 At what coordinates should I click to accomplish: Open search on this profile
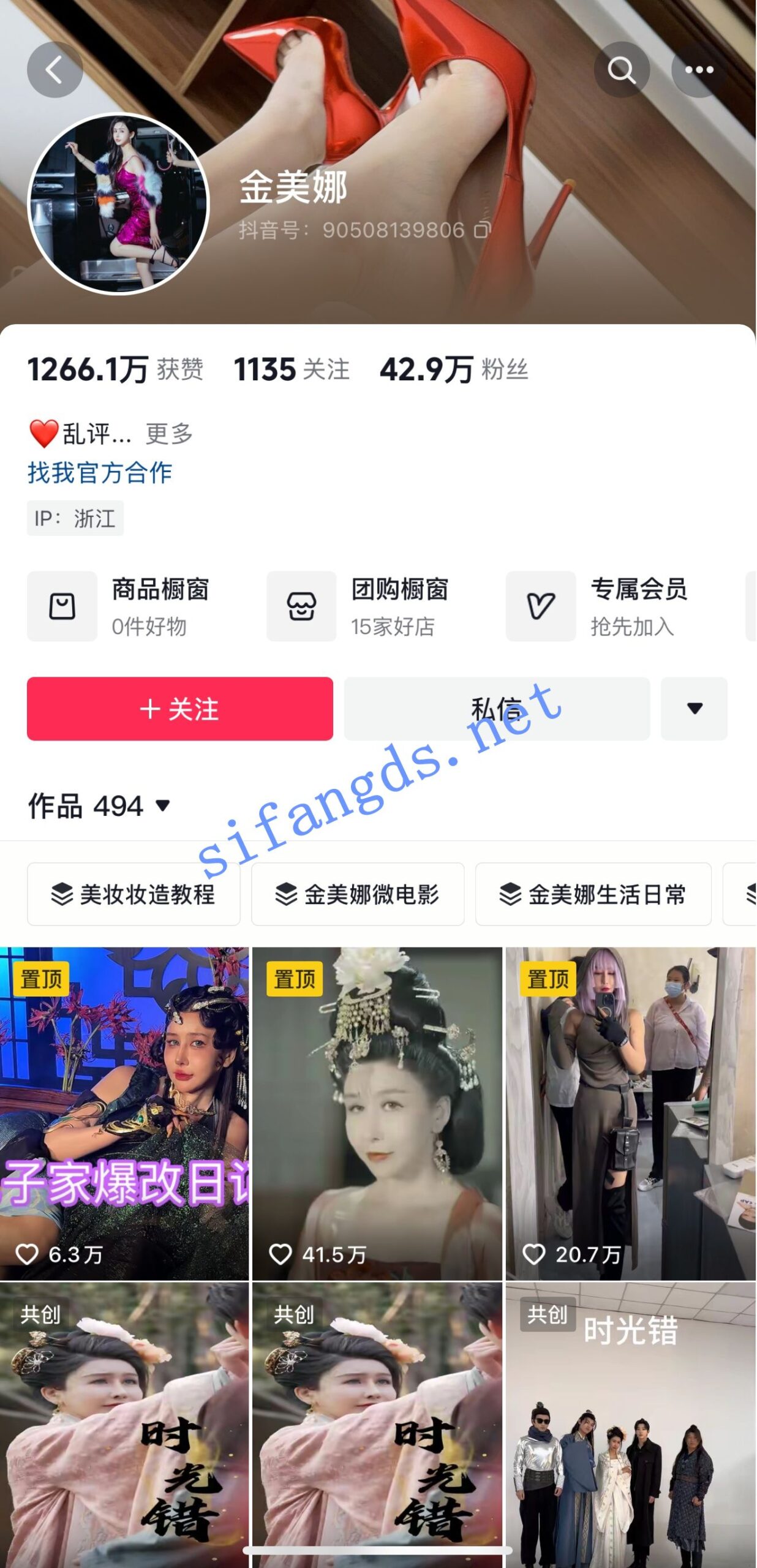click(x=622, y=70)
